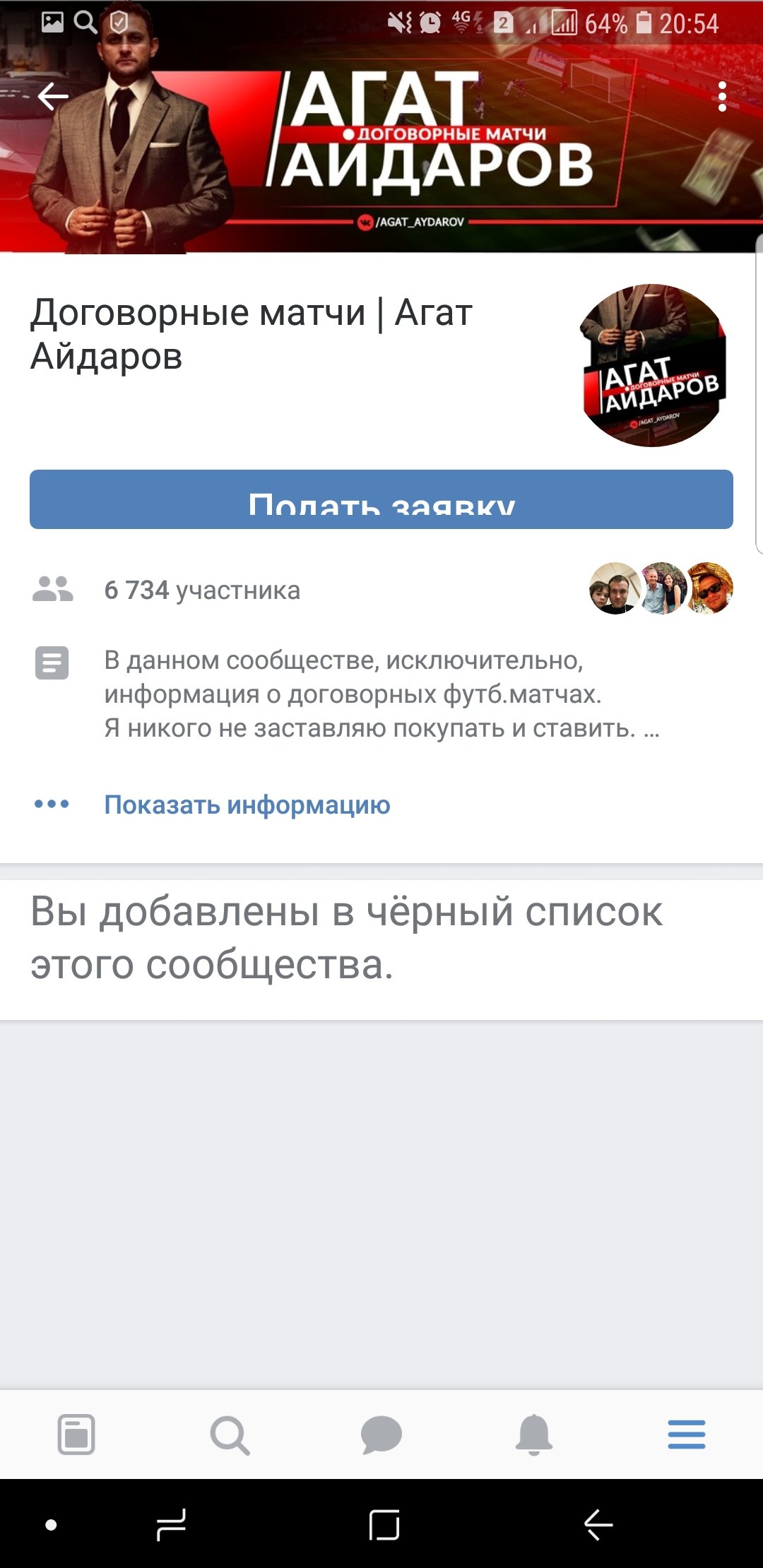763x1568 pixels.
Task: Switch to the news feed tab
Action: tap(76, 1435)
